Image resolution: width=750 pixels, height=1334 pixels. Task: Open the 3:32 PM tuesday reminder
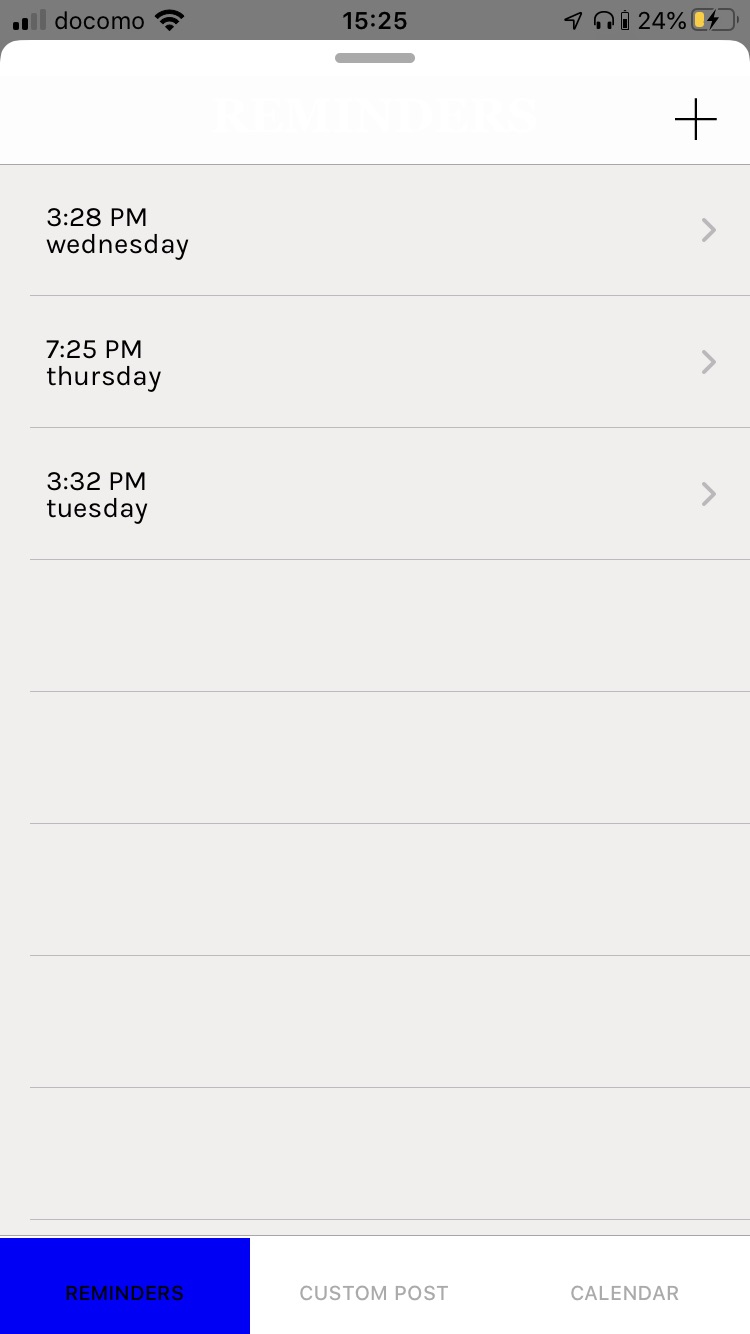click(x=375, y=494)
